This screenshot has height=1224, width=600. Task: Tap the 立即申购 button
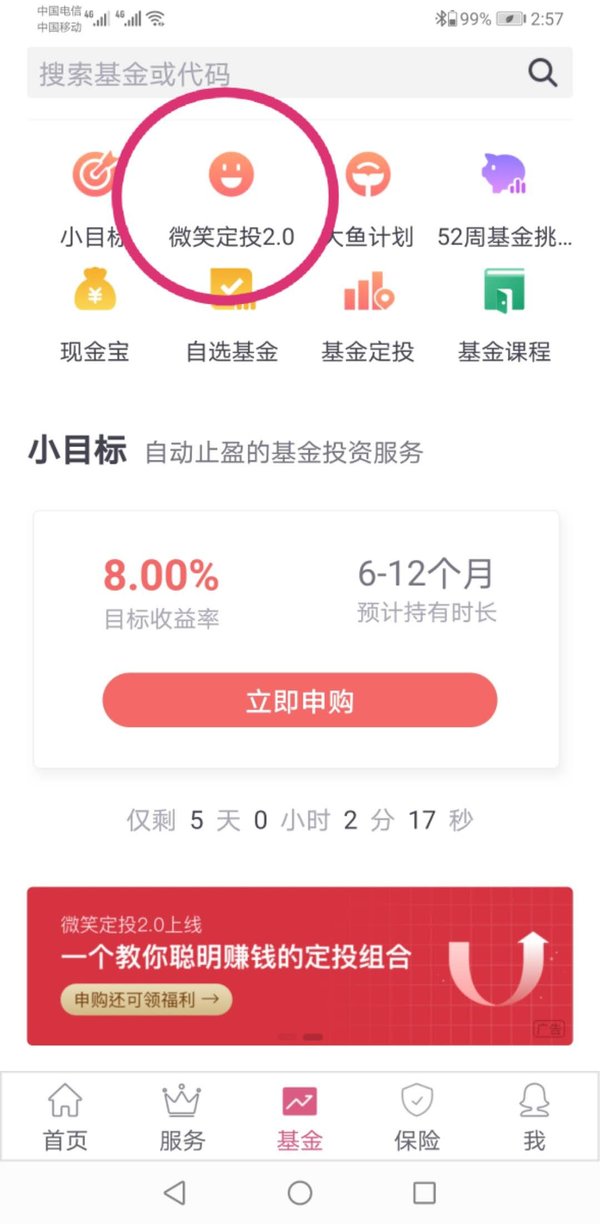(299, 700)
